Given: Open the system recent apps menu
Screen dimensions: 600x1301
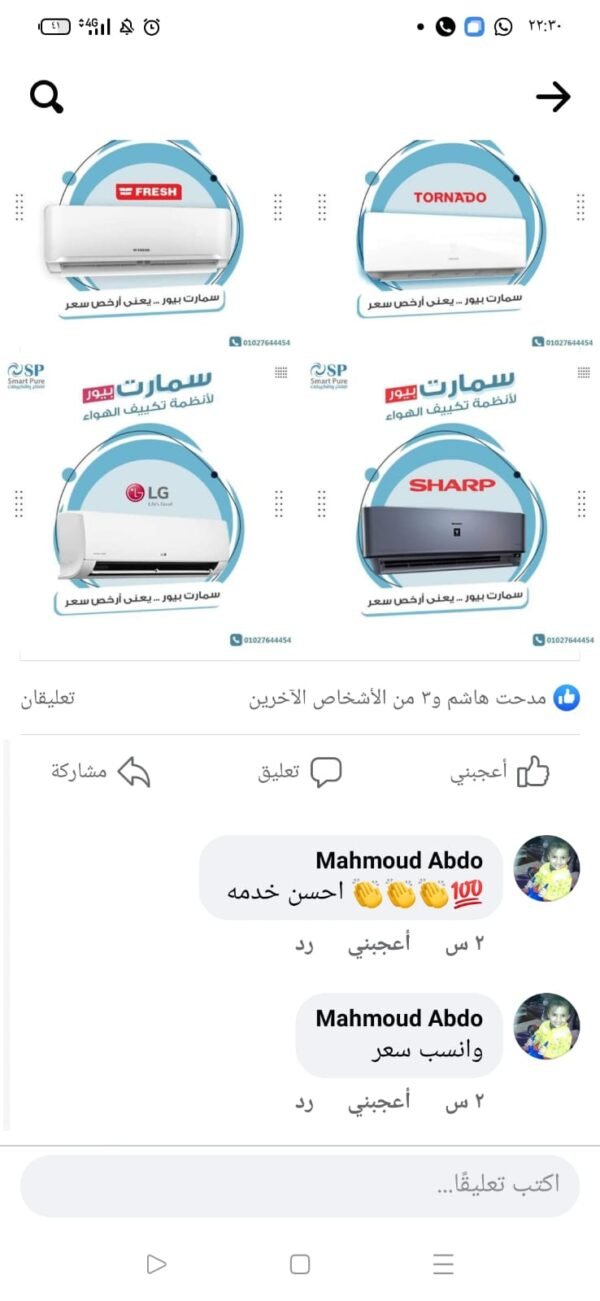Looking at the screenshot, I should click(x=443, y=1264).
